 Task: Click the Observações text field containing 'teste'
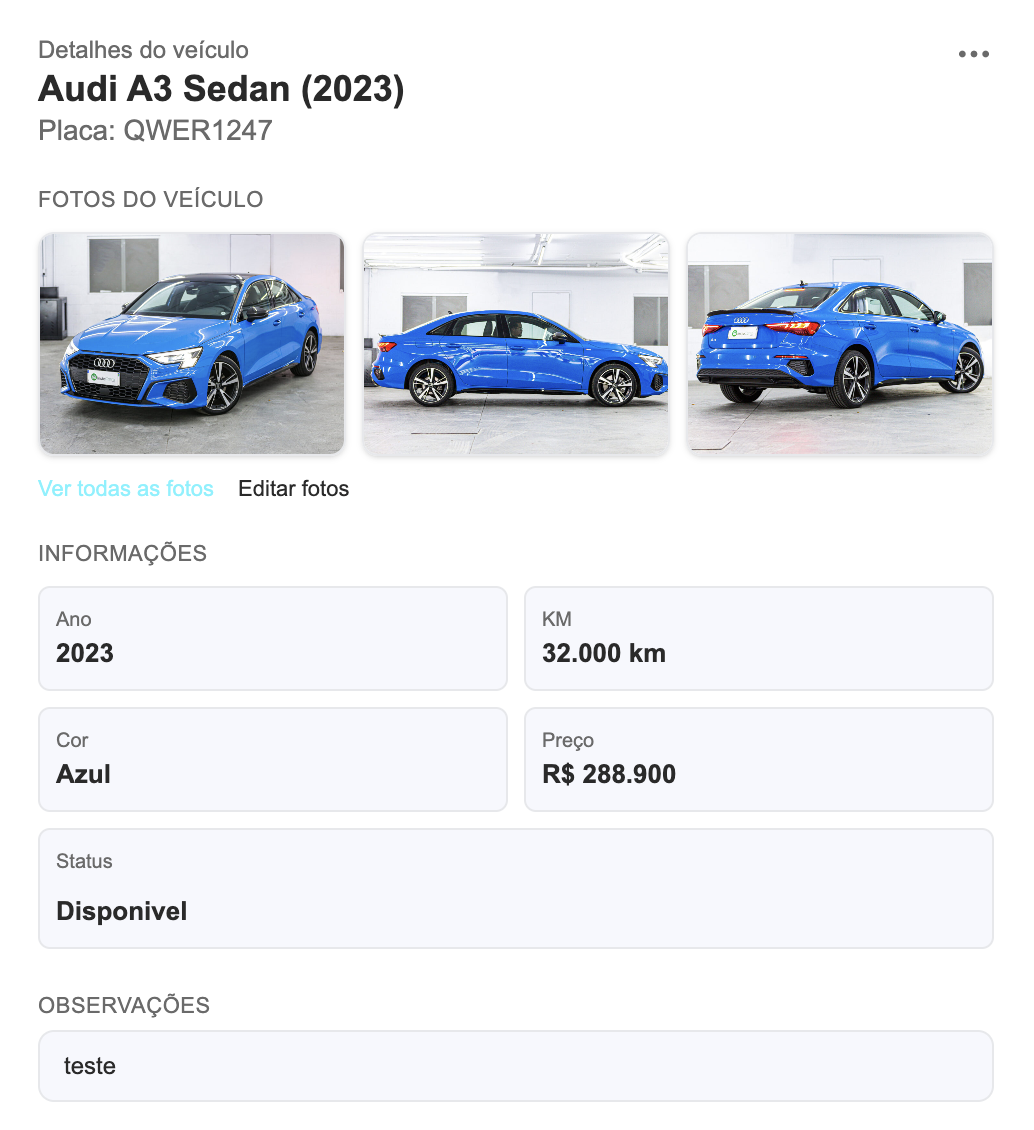[x=515, y=1065]
